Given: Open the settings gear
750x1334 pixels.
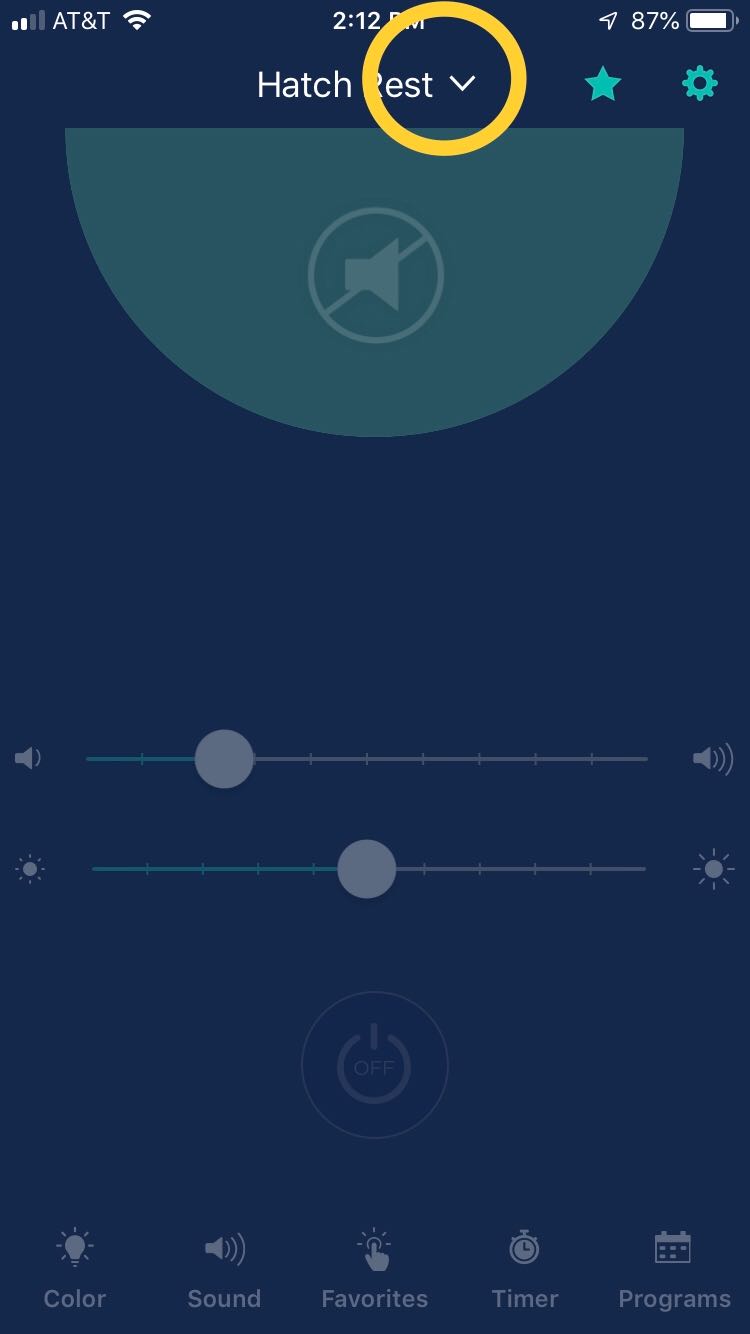Looking at the screenshot, I should tap(699, 84).
